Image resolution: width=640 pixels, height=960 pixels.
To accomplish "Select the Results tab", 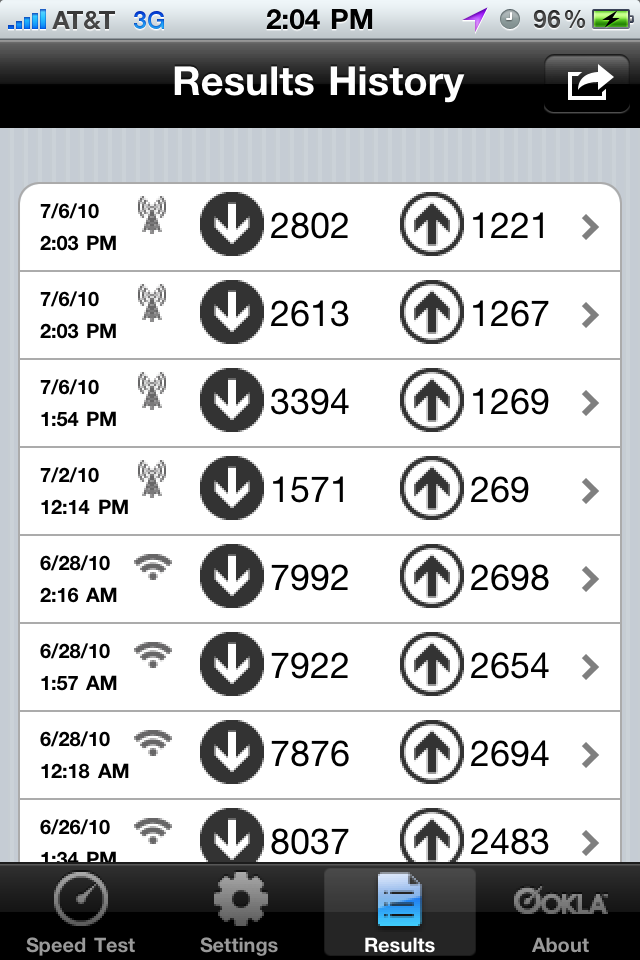I will [x=399, y=912].
